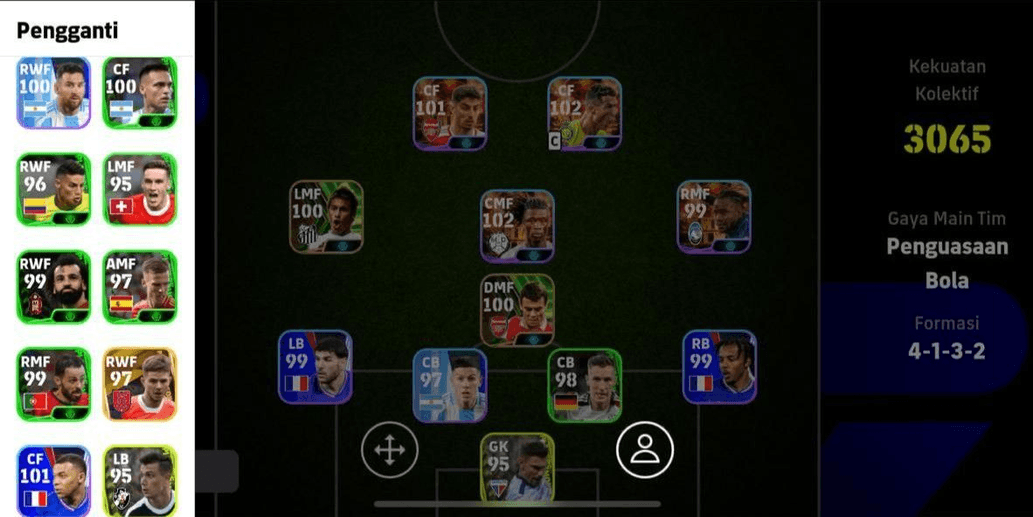Choose the captain 102 CF card
The image size is (1033, 517).
click(x=585, y=113)
